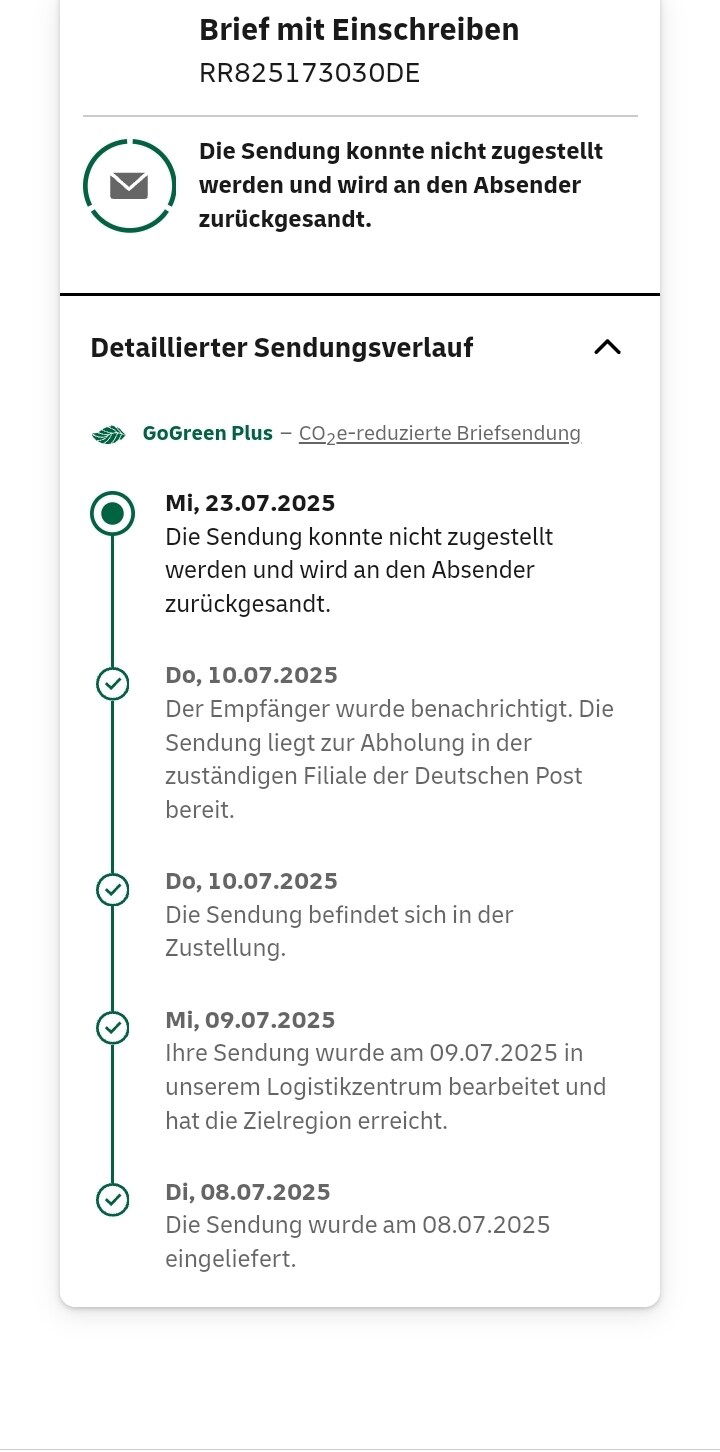Viewport: 720px width, 1452px height.
Task: Collapse the Detaillierter Sendungsverlauf section
Action: pos(607,347)
